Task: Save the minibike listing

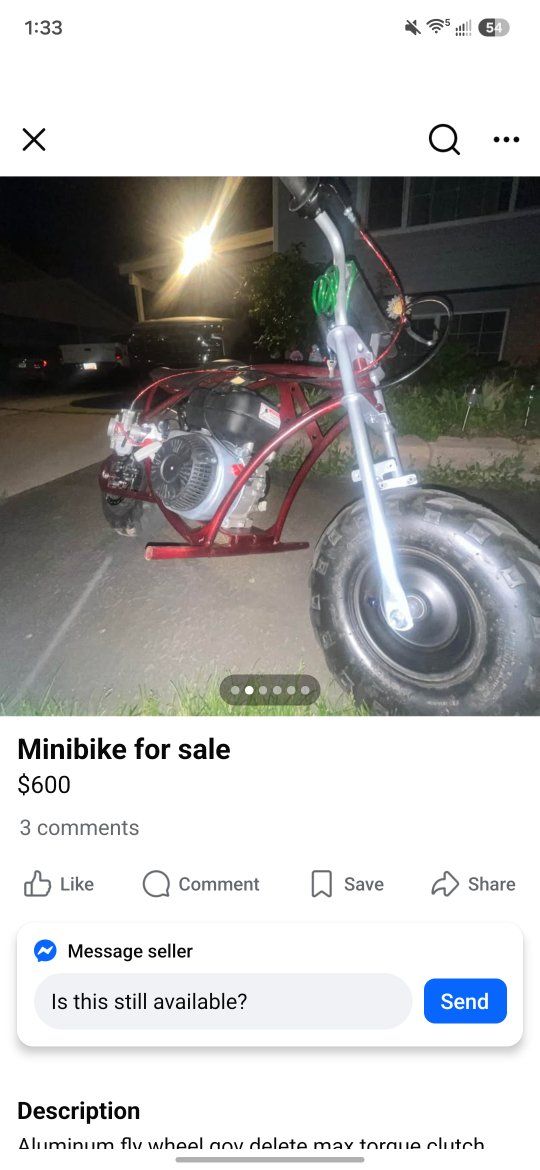Action: (x=347, y=884)
